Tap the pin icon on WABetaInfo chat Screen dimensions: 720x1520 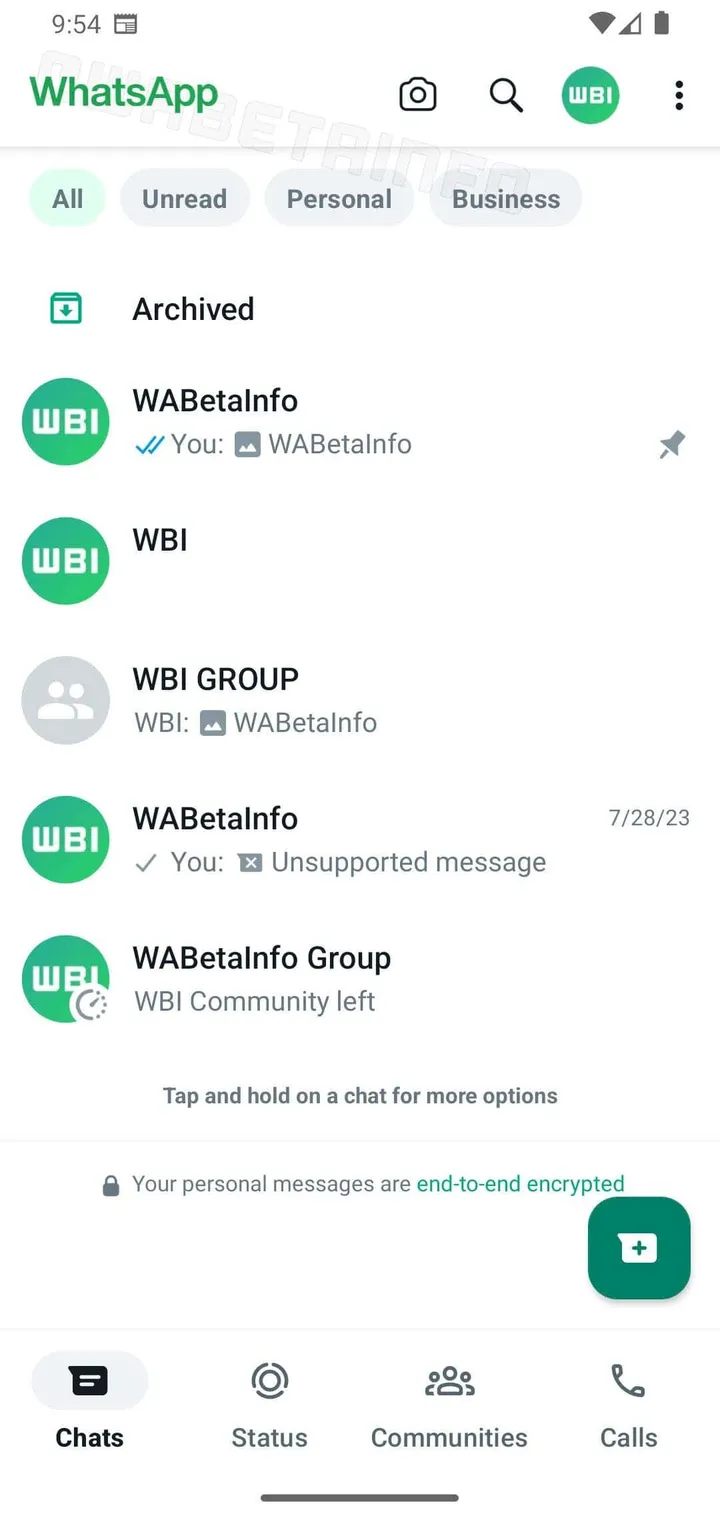tap(671, 444)
